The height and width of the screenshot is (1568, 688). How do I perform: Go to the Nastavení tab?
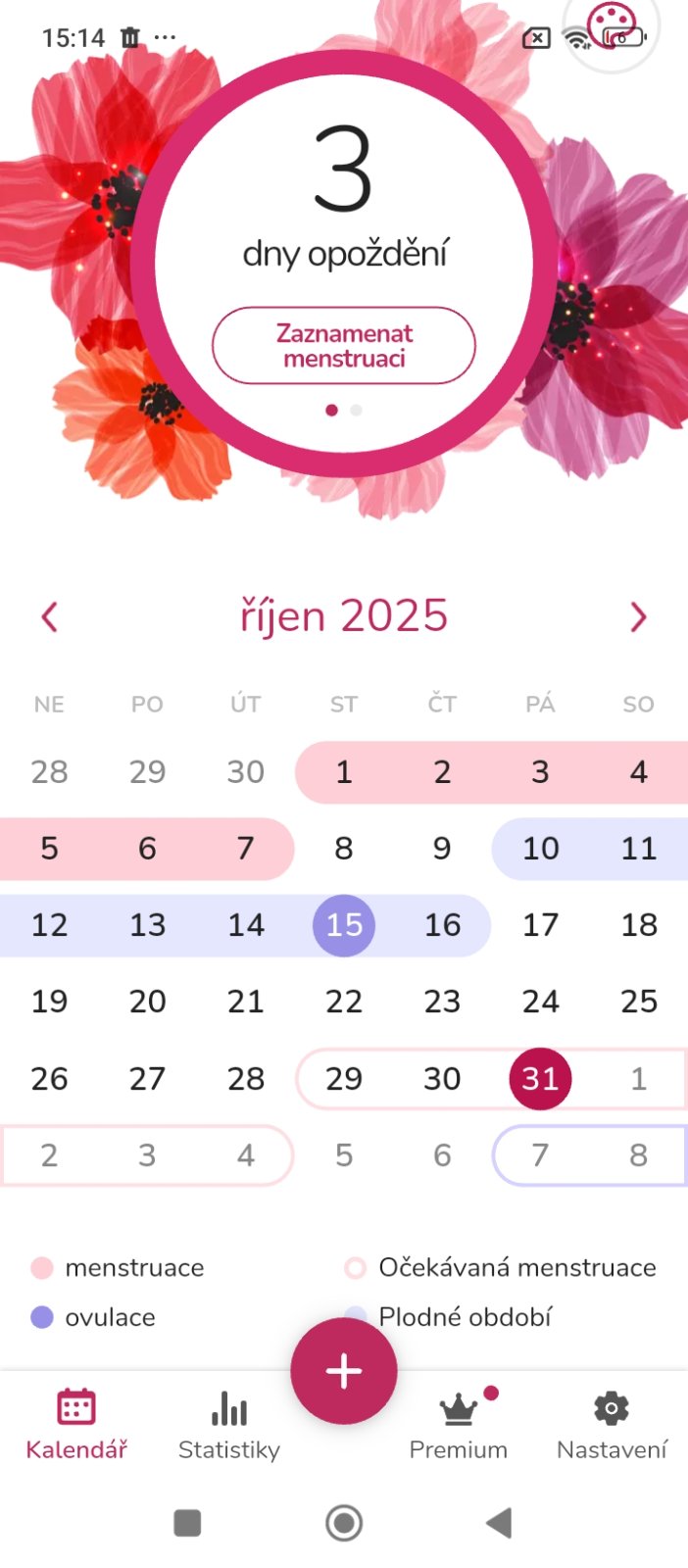coord(612,1424)
